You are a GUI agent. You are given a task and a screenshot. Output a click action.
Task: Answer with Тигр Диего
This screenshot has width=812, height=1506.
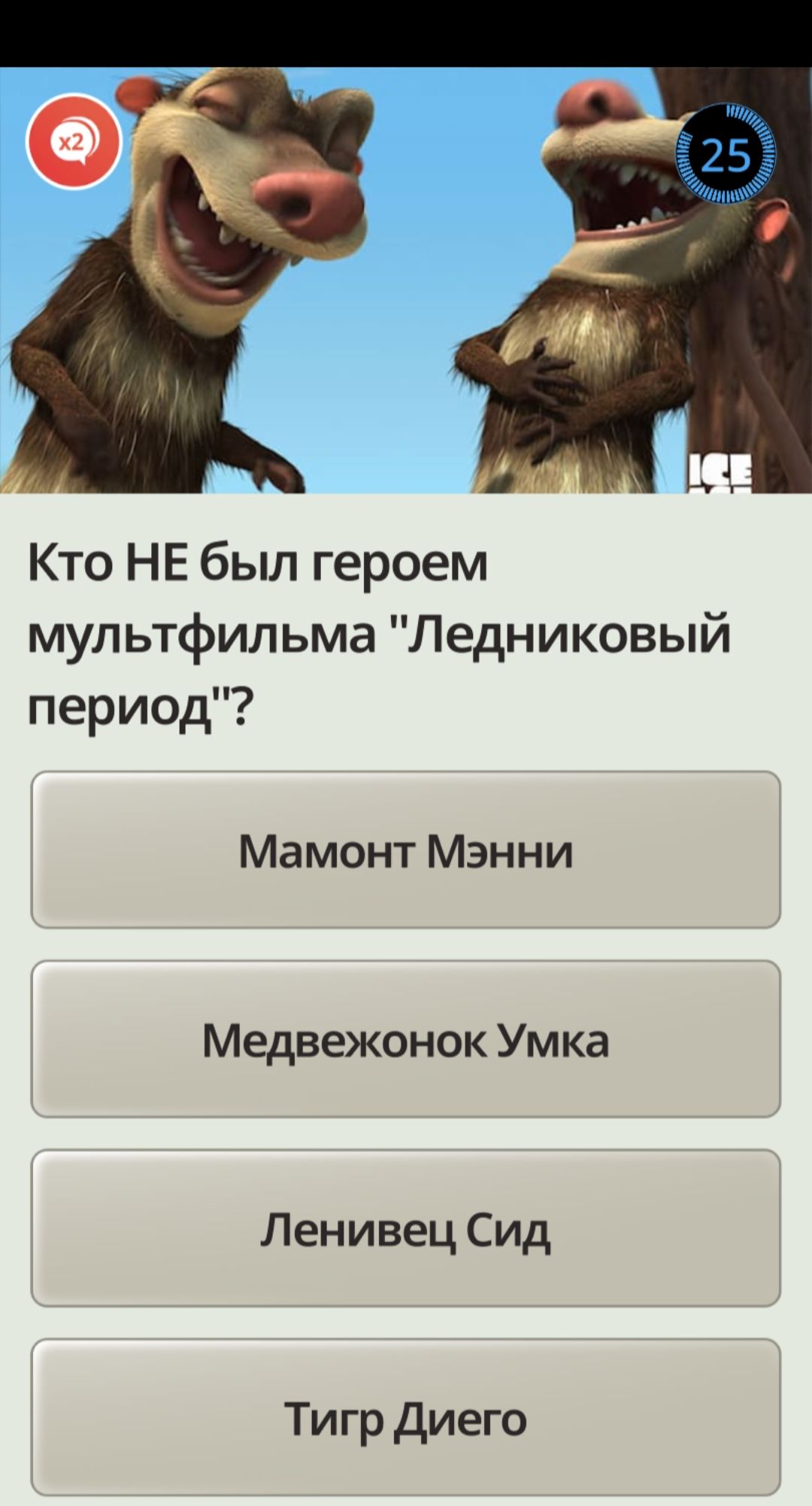point(406,1417)
